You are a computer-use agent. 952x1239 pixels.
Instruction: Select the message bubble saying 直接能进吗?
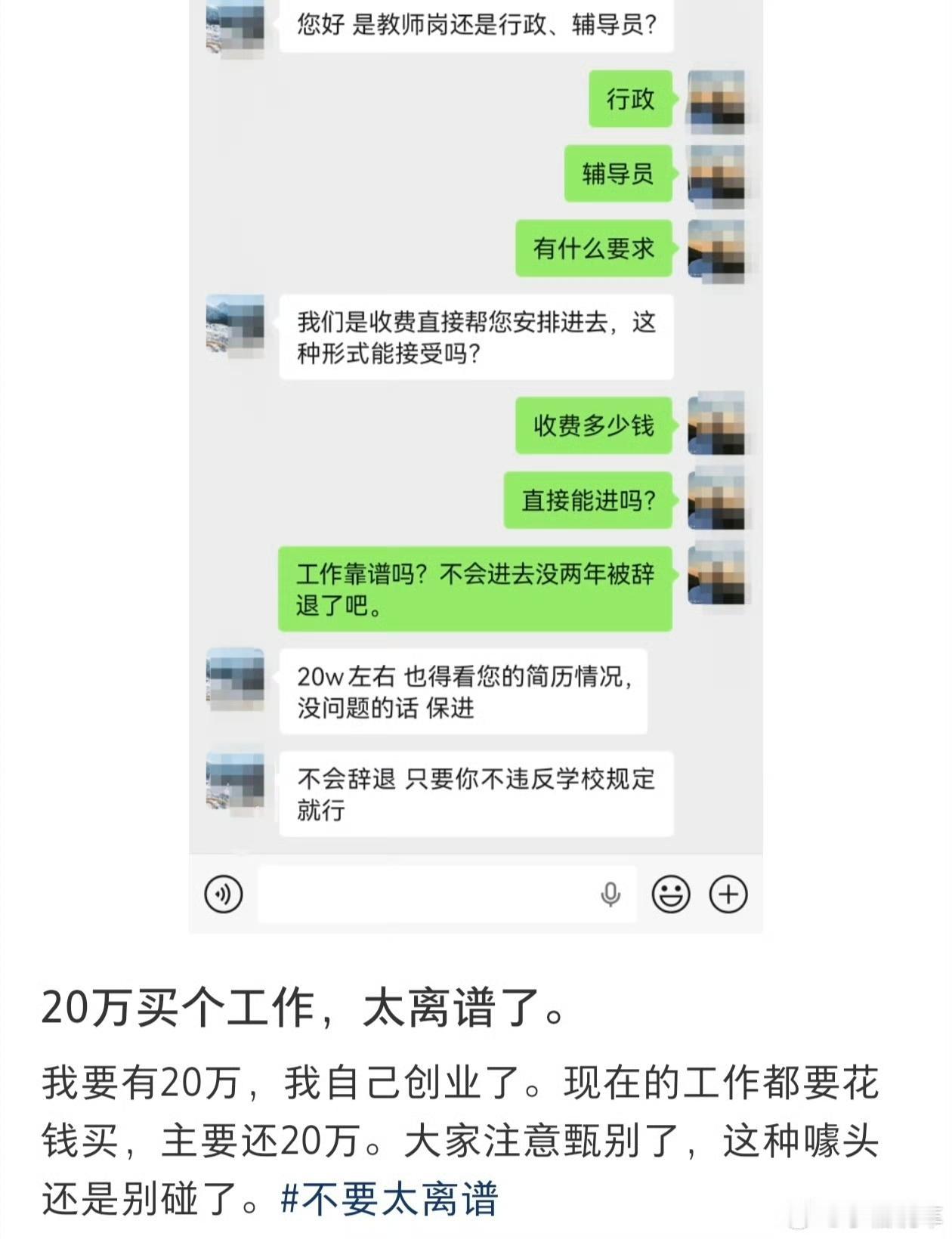(589, 499)
